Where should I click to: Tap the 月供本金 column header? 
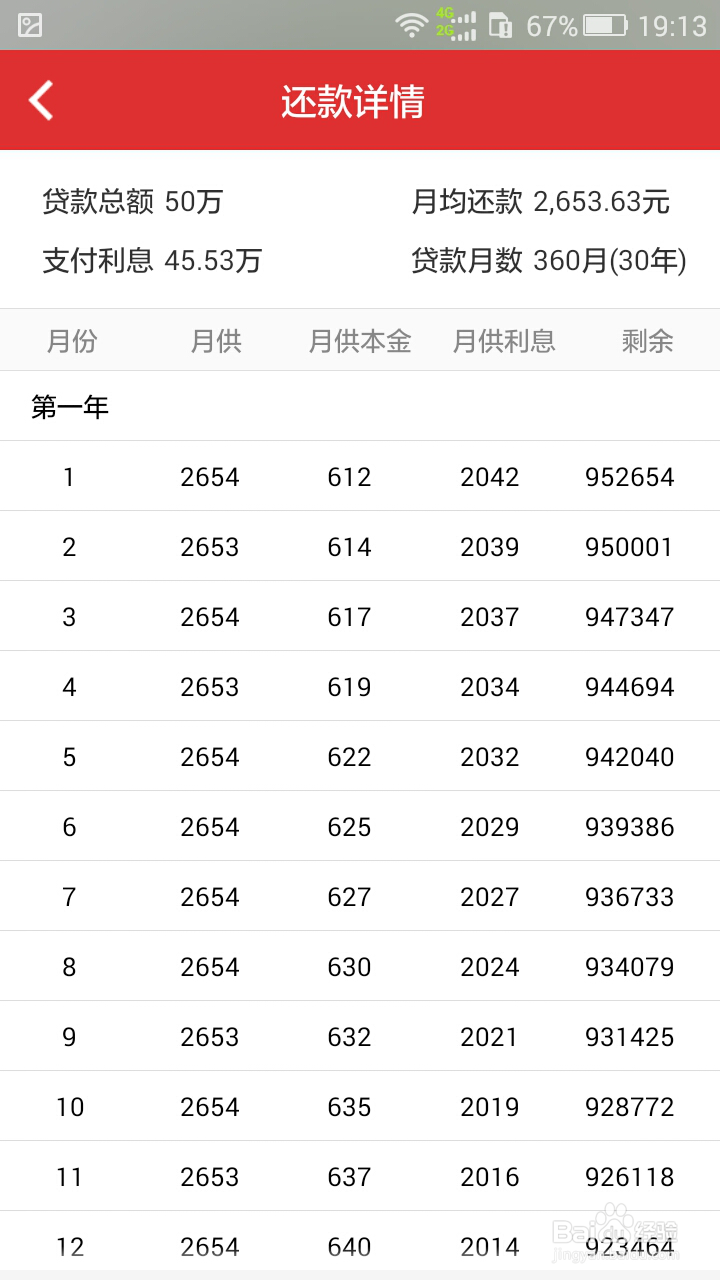[358, 340]
